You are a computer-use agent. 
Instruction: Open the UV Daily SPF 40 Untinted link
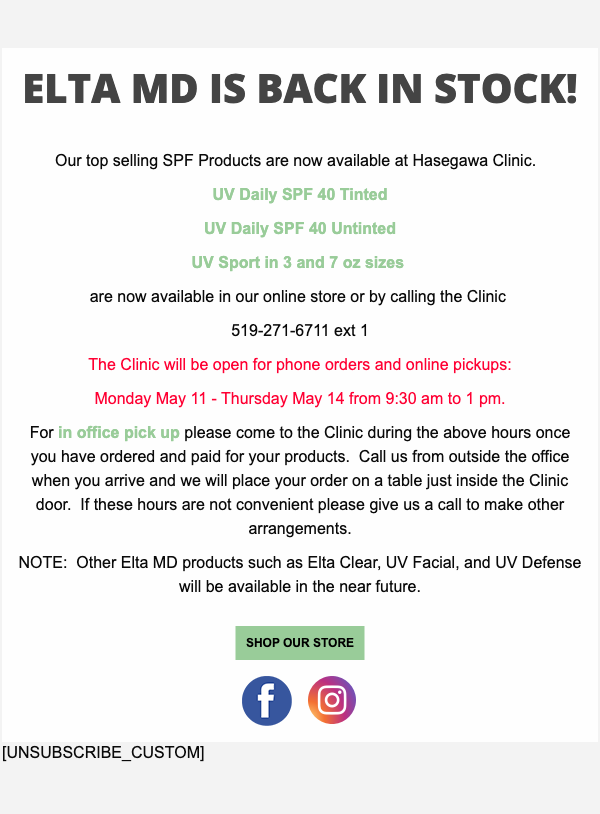point(299,228)
